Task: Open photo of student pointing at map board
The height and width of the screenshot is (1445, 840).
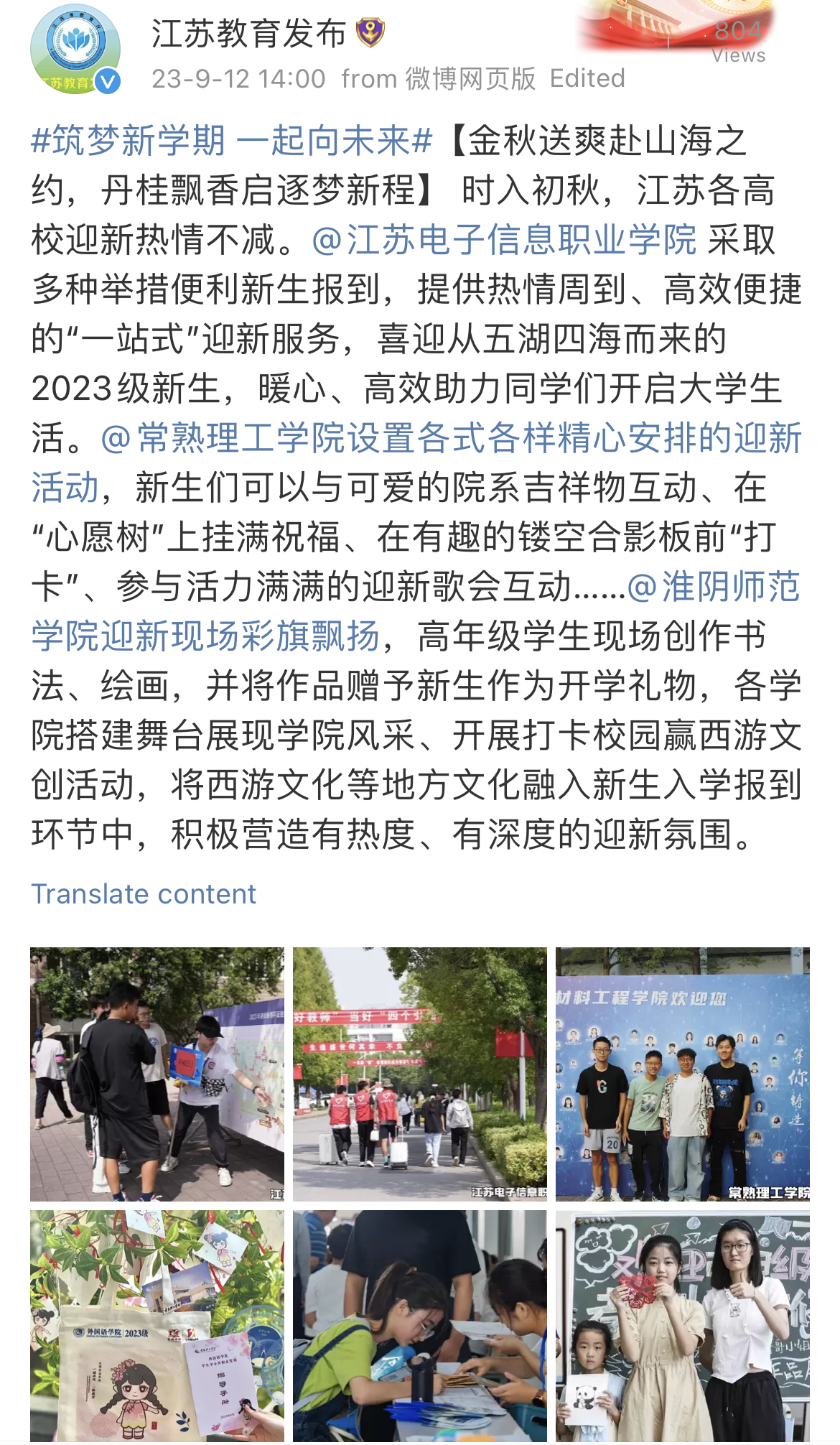Action: click(157, 1074)
